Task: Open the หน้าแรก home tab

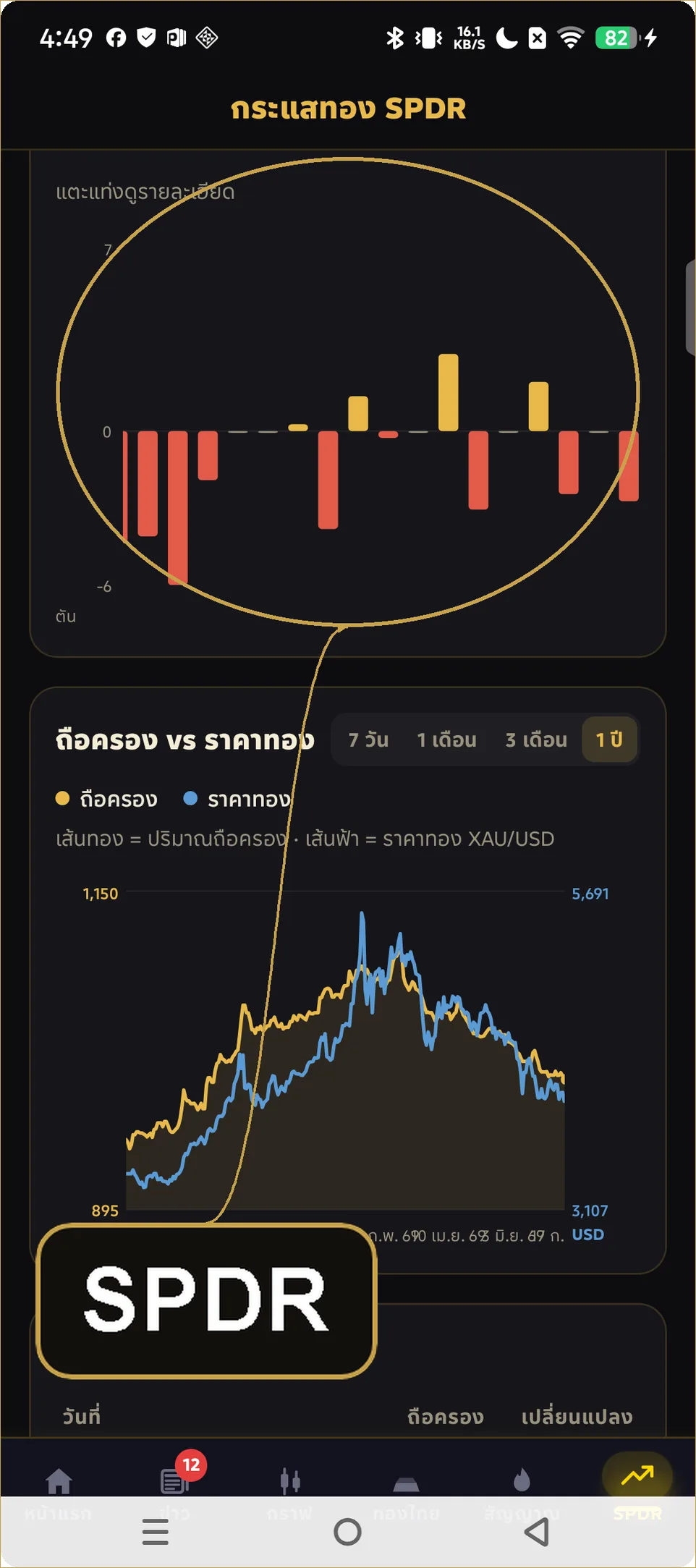Action: coord(59,1491)
